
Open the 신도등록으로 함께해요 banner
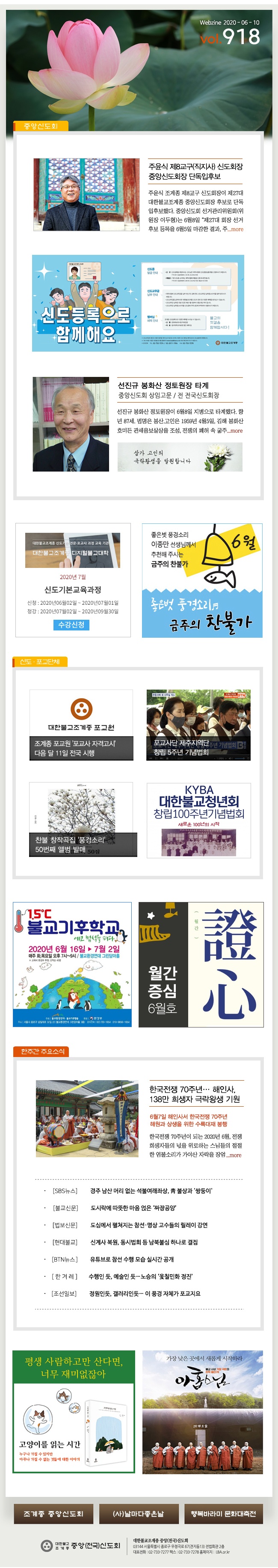(138, 302)
